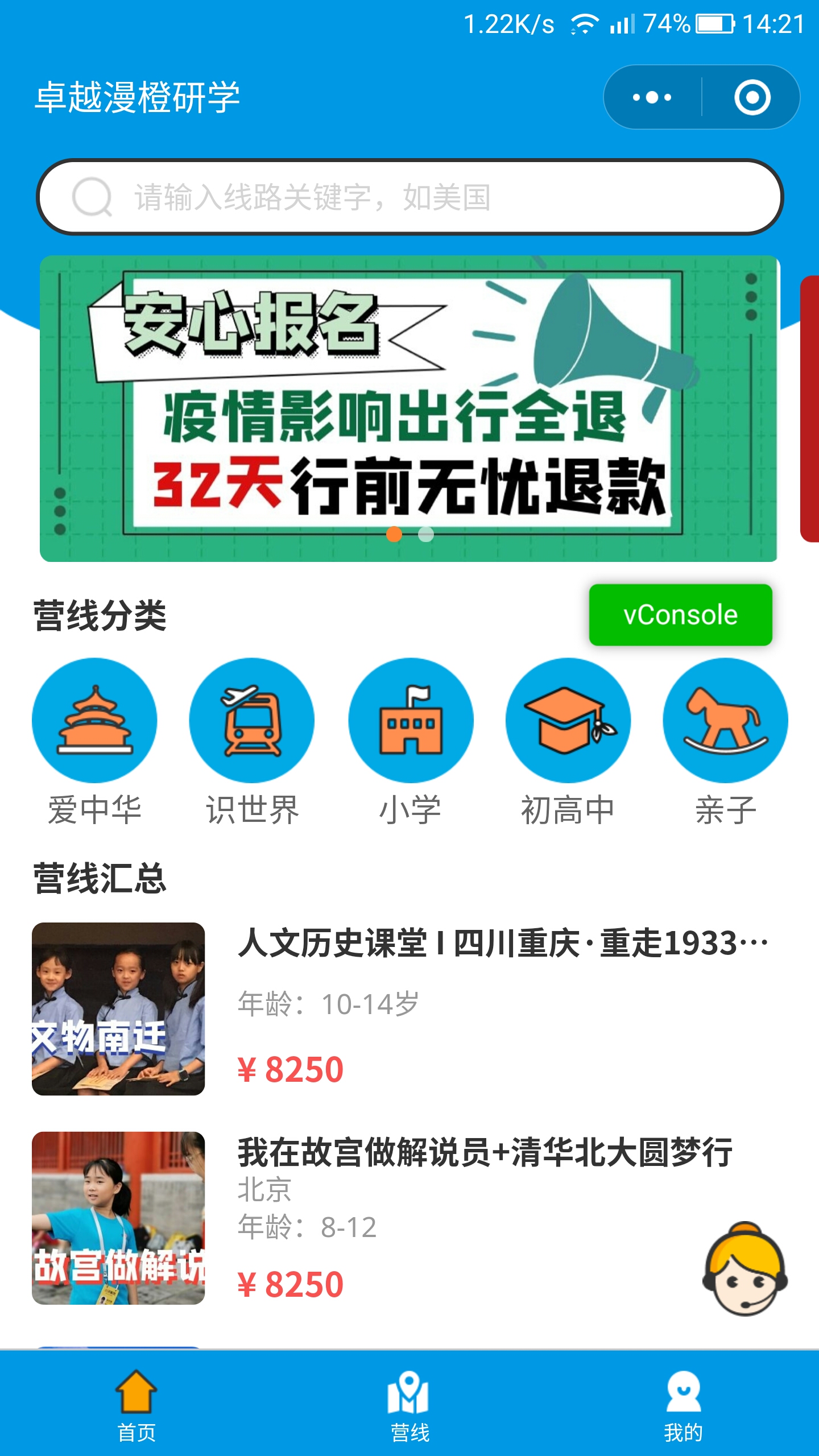Image resolution: width=819 pixels, height=1456 pixels.
Task: Open the mini program more-options menu
Action: click(x=652, y=97)
